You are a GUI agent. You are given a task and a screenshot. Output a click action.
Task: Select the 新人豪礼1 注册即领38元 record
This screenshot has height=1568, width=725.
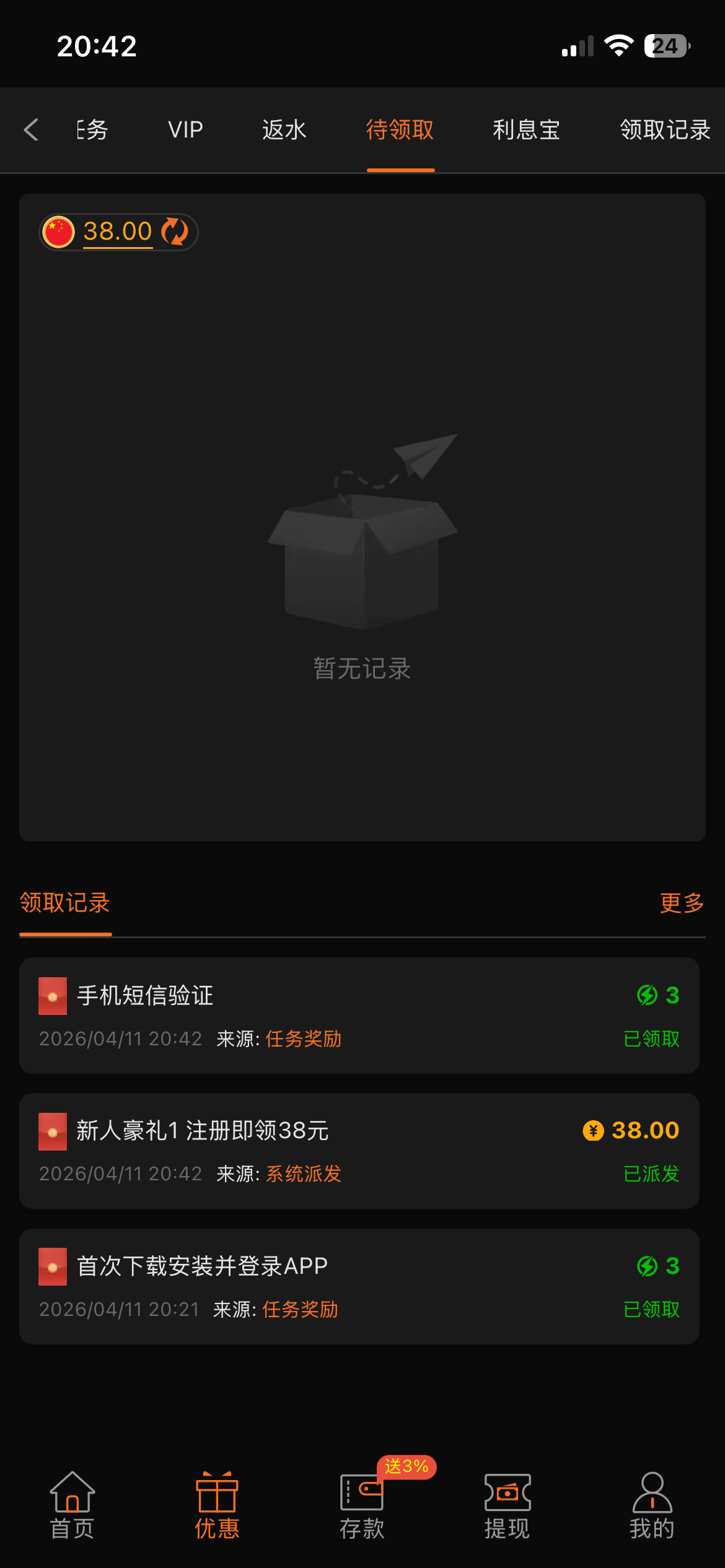[x=203, y=1130]
